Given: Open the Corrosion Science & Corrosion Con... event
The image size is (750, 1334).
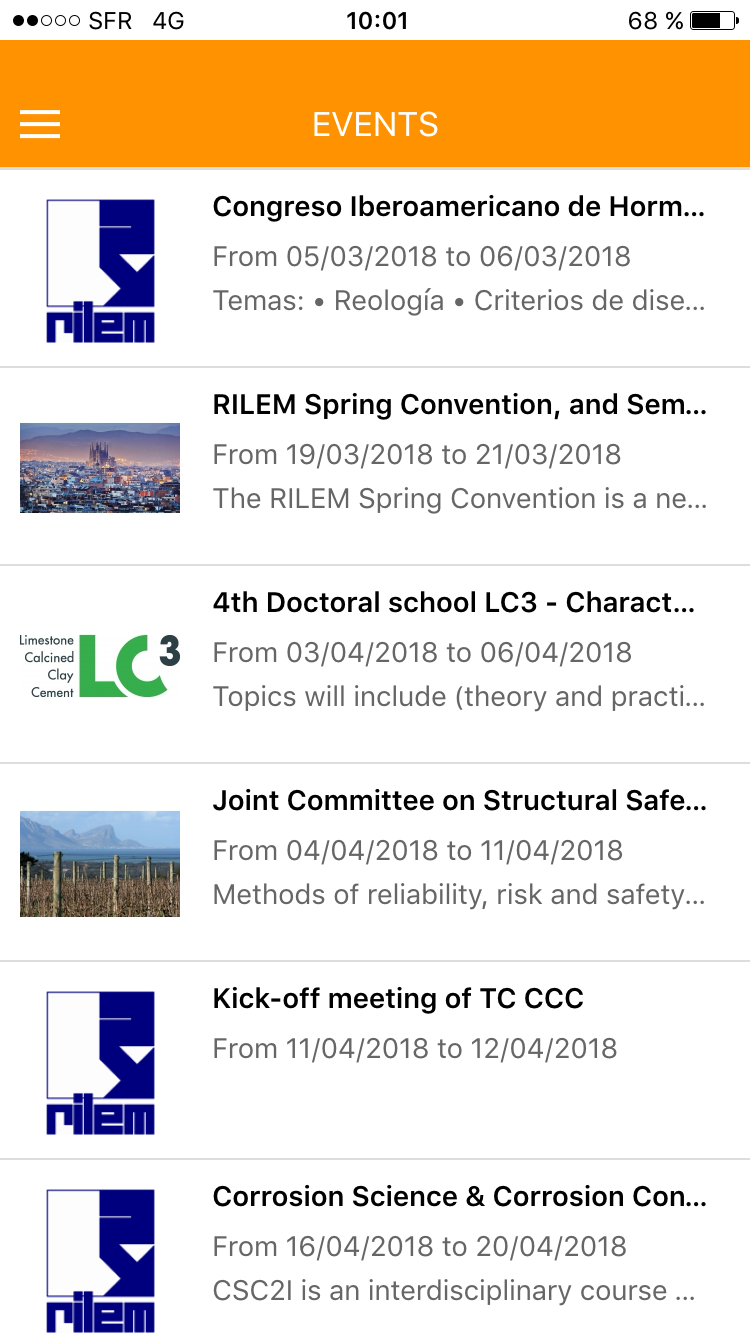Looking at the screenshot, I should pyautogui.click(x=375, y=1247).
